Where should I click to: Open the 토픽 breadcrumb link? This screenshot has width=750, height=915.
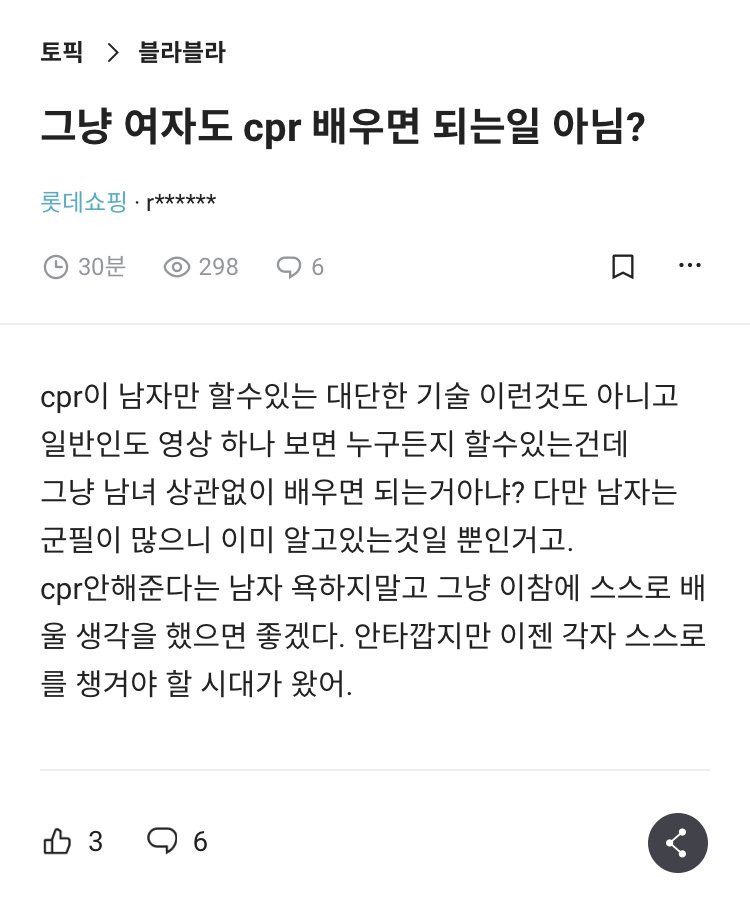61,52
